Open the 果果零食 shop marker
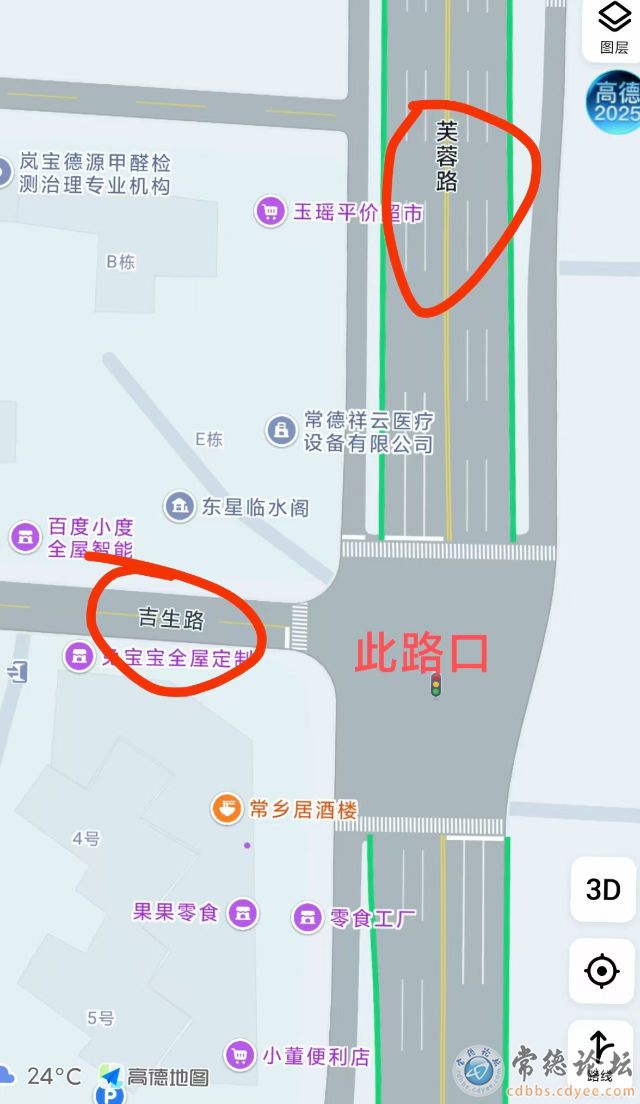The image size is (640, 1104). pos(242,912)
